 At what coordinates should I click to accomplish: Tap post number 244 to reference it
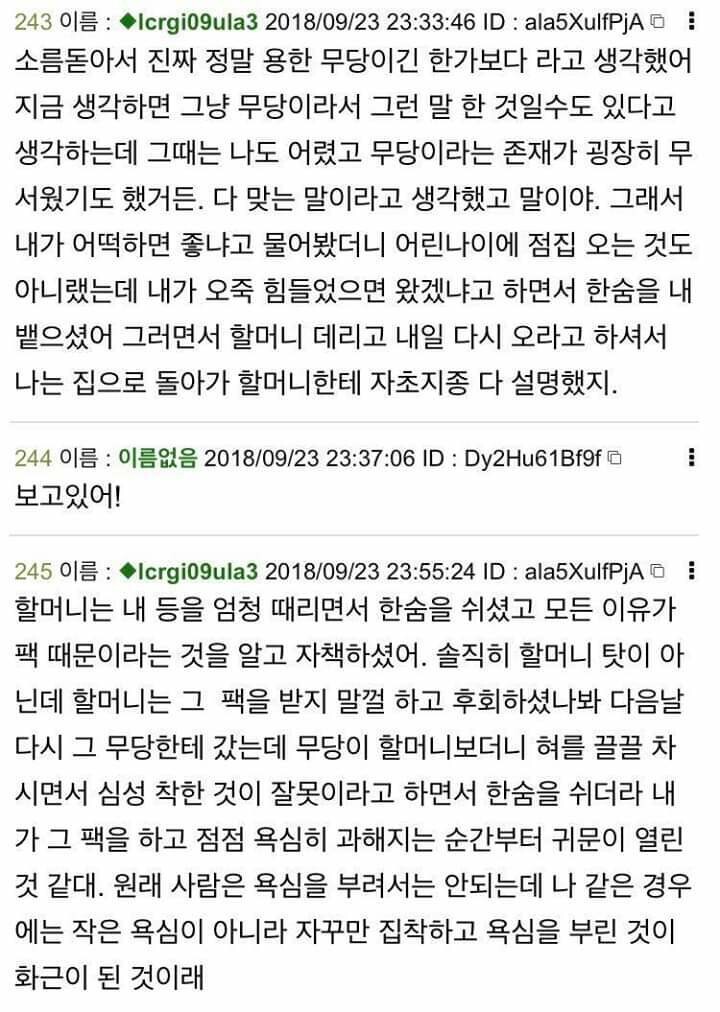pos(32,458)
